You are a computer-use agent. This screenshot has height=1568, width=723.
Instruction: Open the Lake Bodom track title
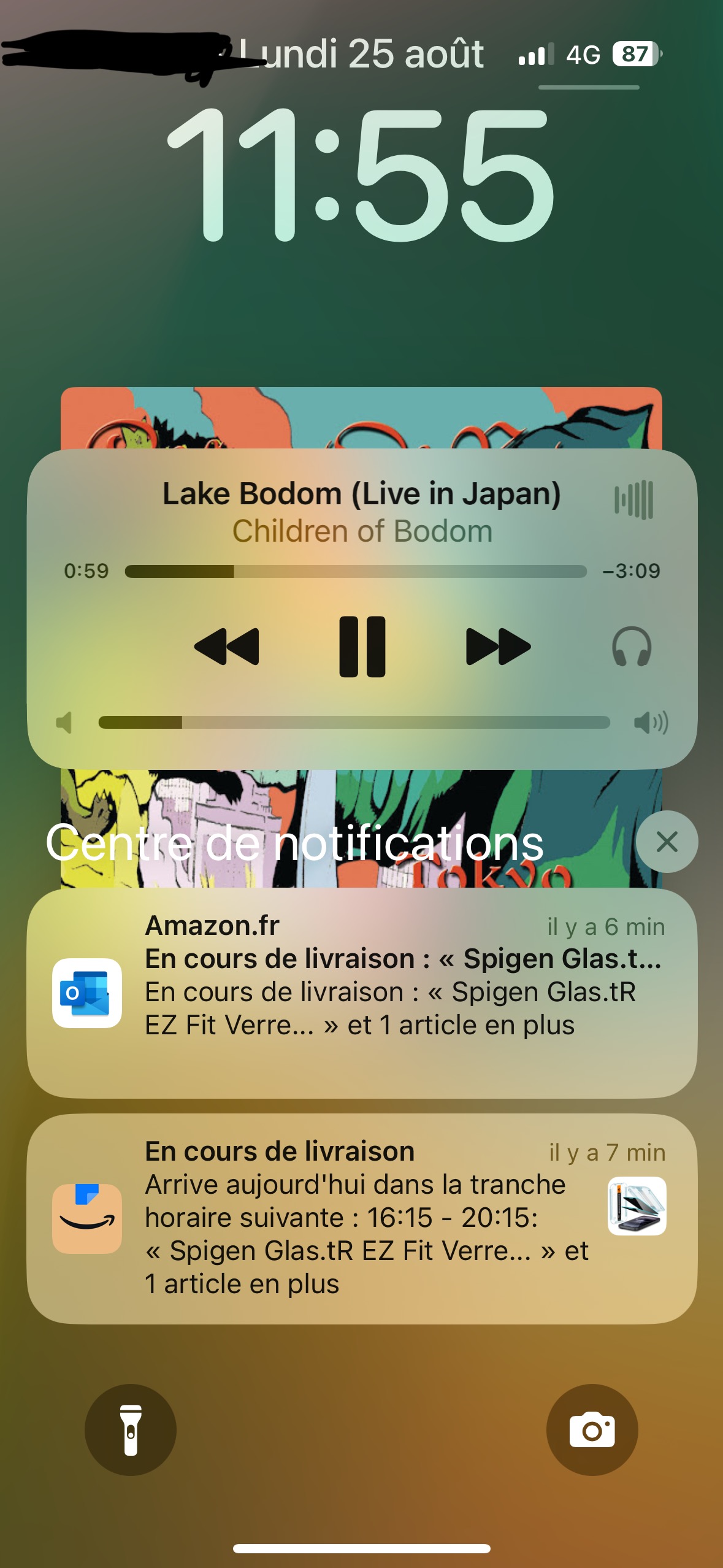click(x=362, y=494)
